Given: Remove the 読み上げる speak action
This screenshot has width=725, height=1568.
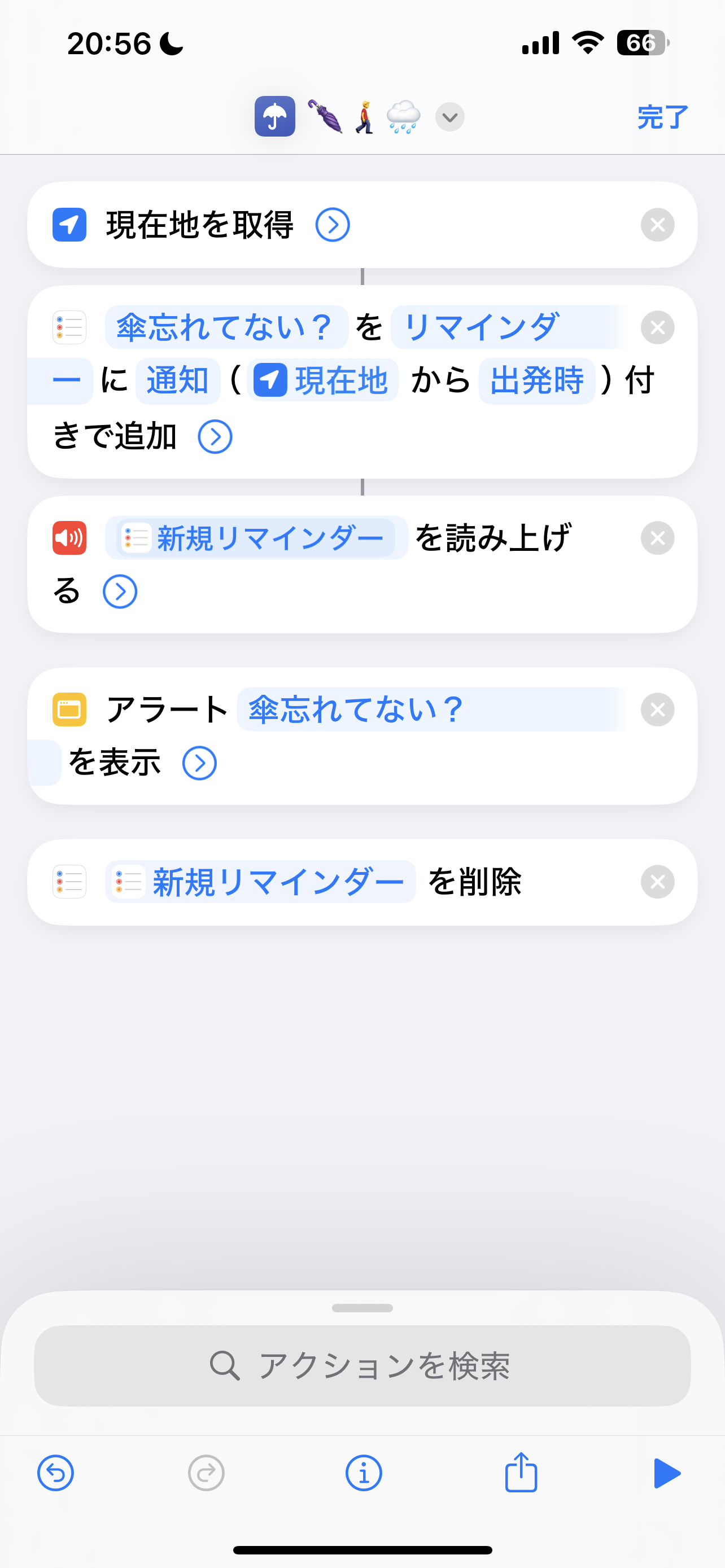Looking at the screenshot, I should (657, 538).
